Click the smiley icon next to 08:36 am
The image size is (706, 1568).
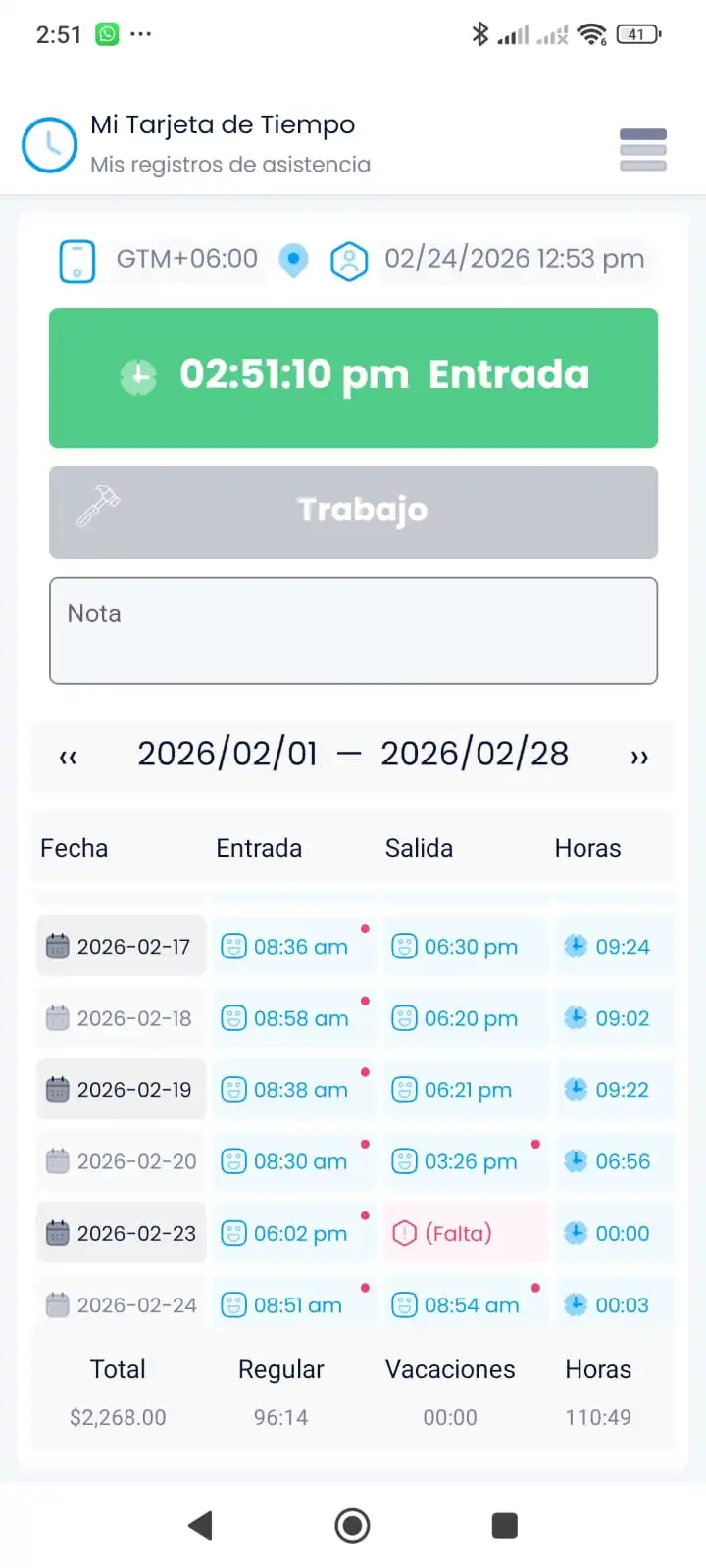(234, 946)
